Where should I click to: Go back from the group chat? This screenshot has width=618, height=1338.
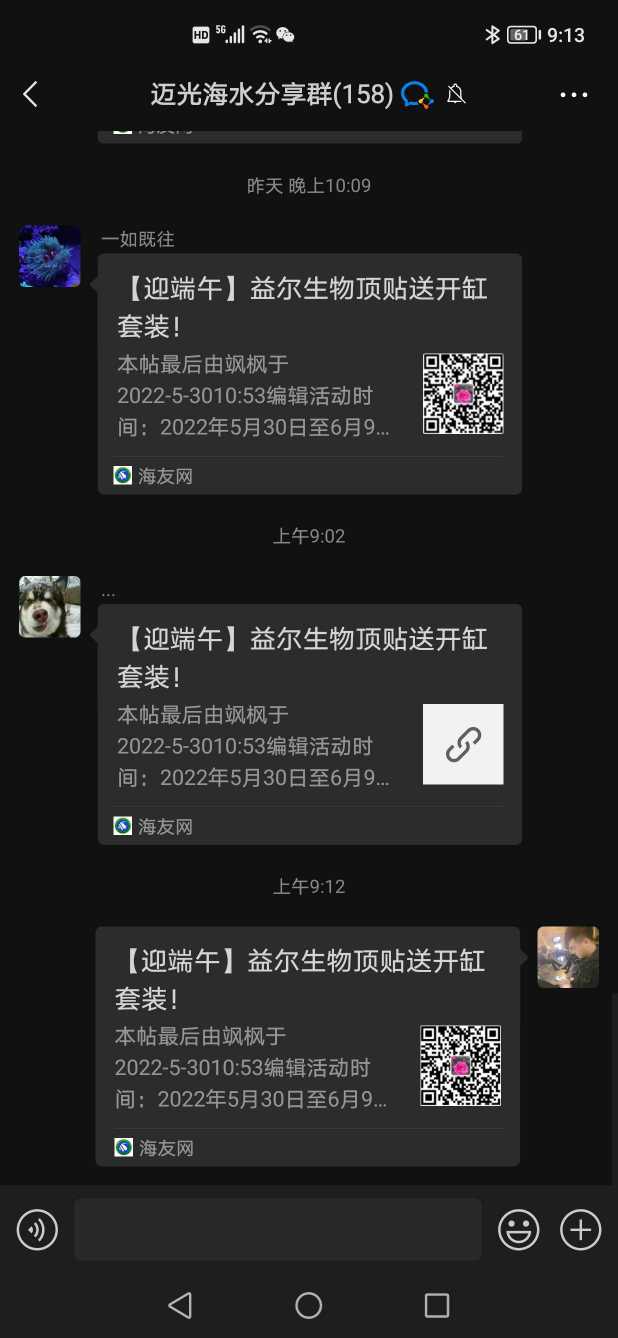pos(30,95)
